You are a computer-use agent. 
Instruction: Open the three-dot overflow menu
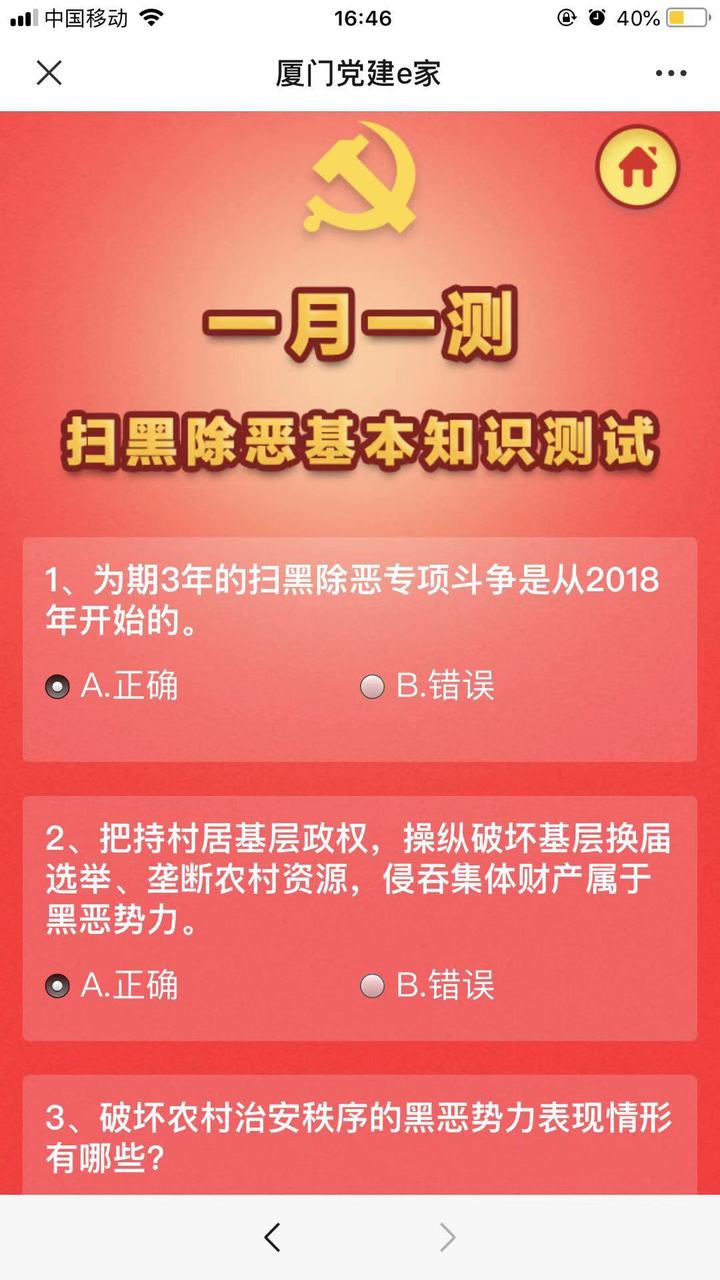coord(671,73)
